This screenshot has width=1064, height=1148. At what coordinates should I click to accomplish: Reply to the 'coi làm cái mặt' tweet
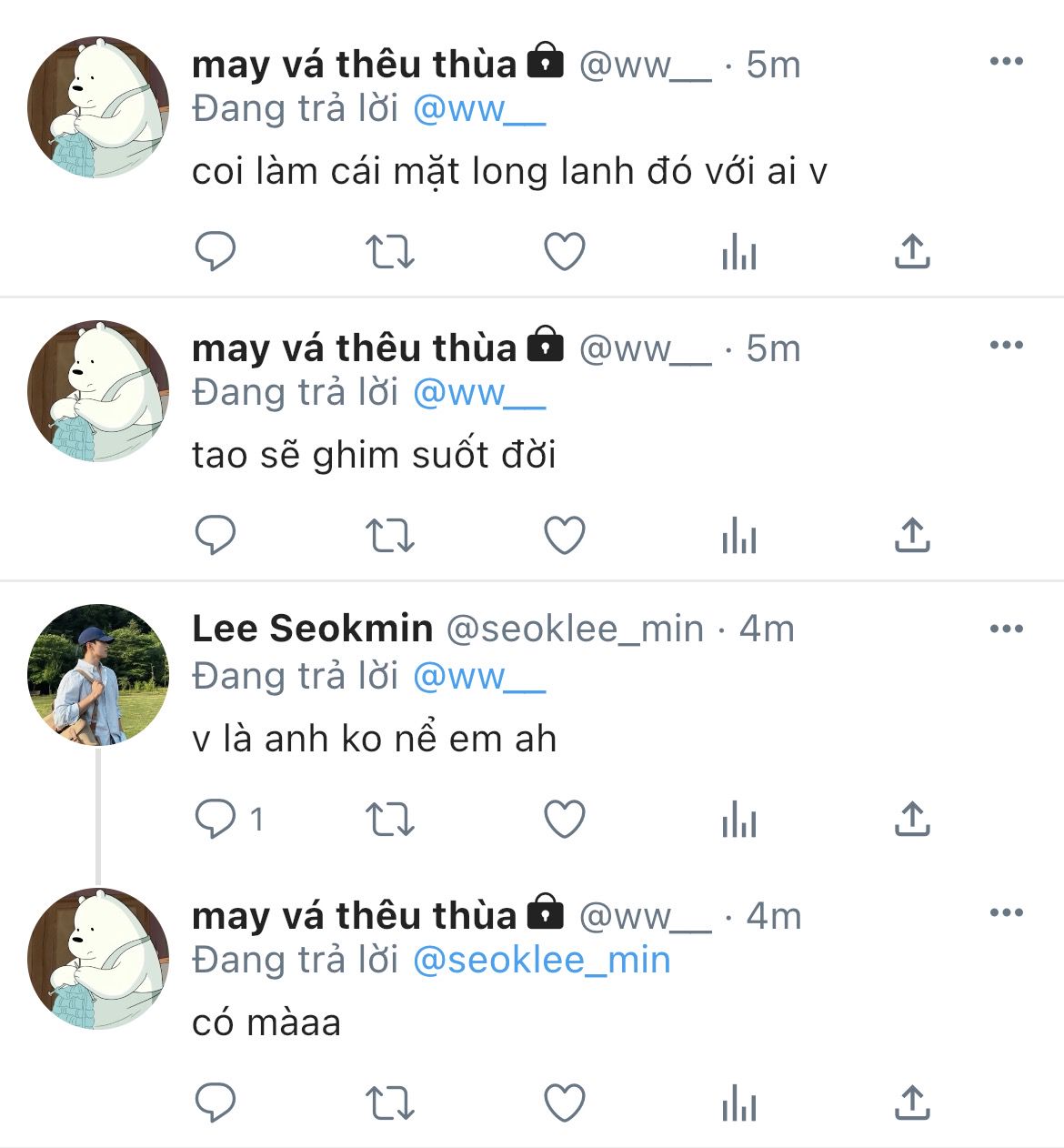click(216, 251)
